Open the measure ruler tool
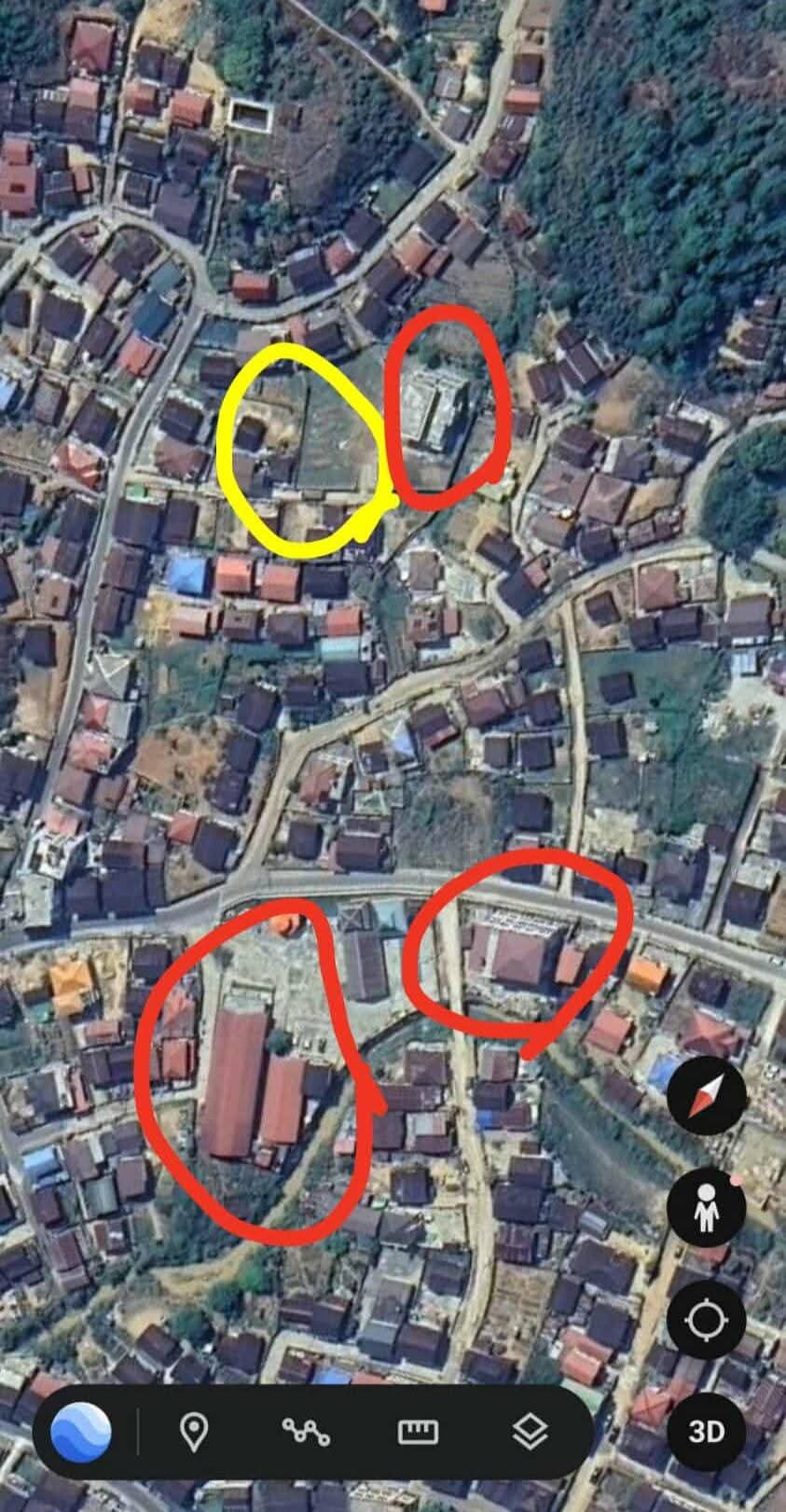 (418, 1432)
